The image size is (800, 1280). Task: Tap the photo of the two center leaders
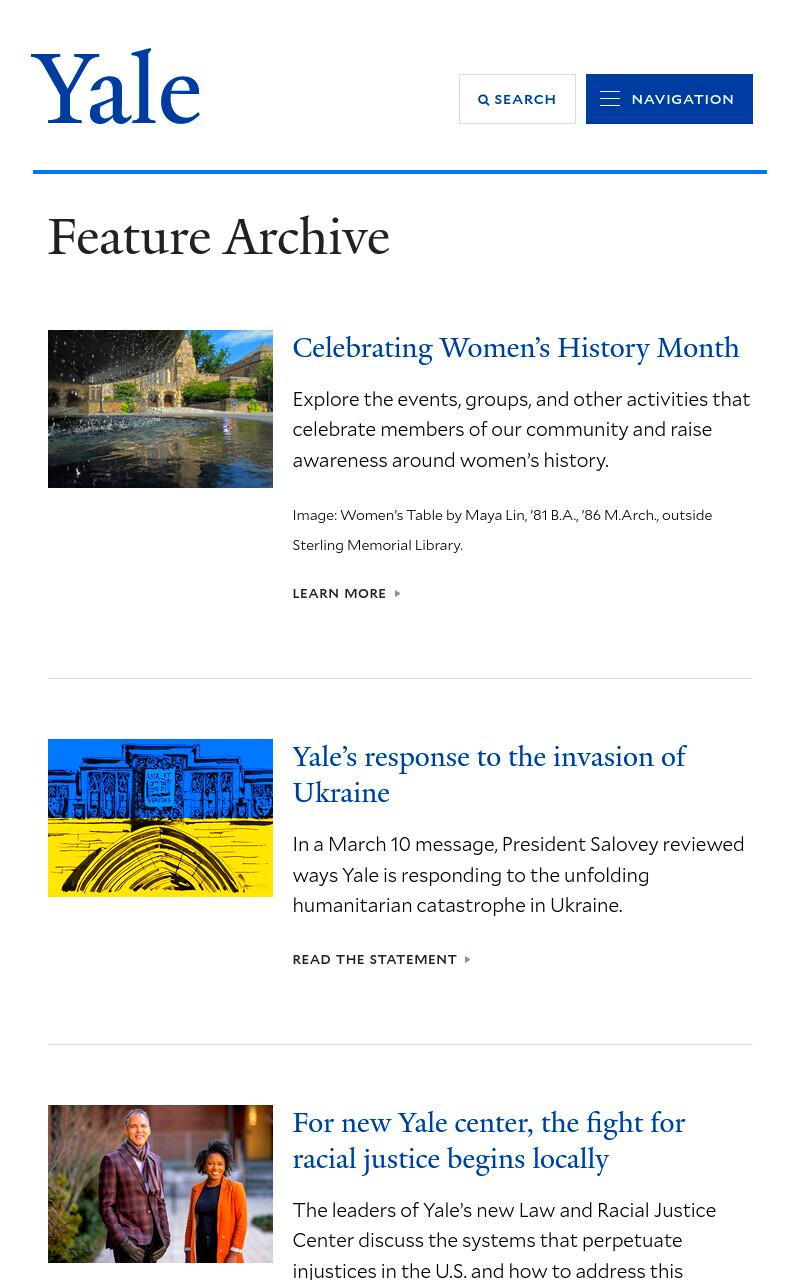coord(160,1184)
